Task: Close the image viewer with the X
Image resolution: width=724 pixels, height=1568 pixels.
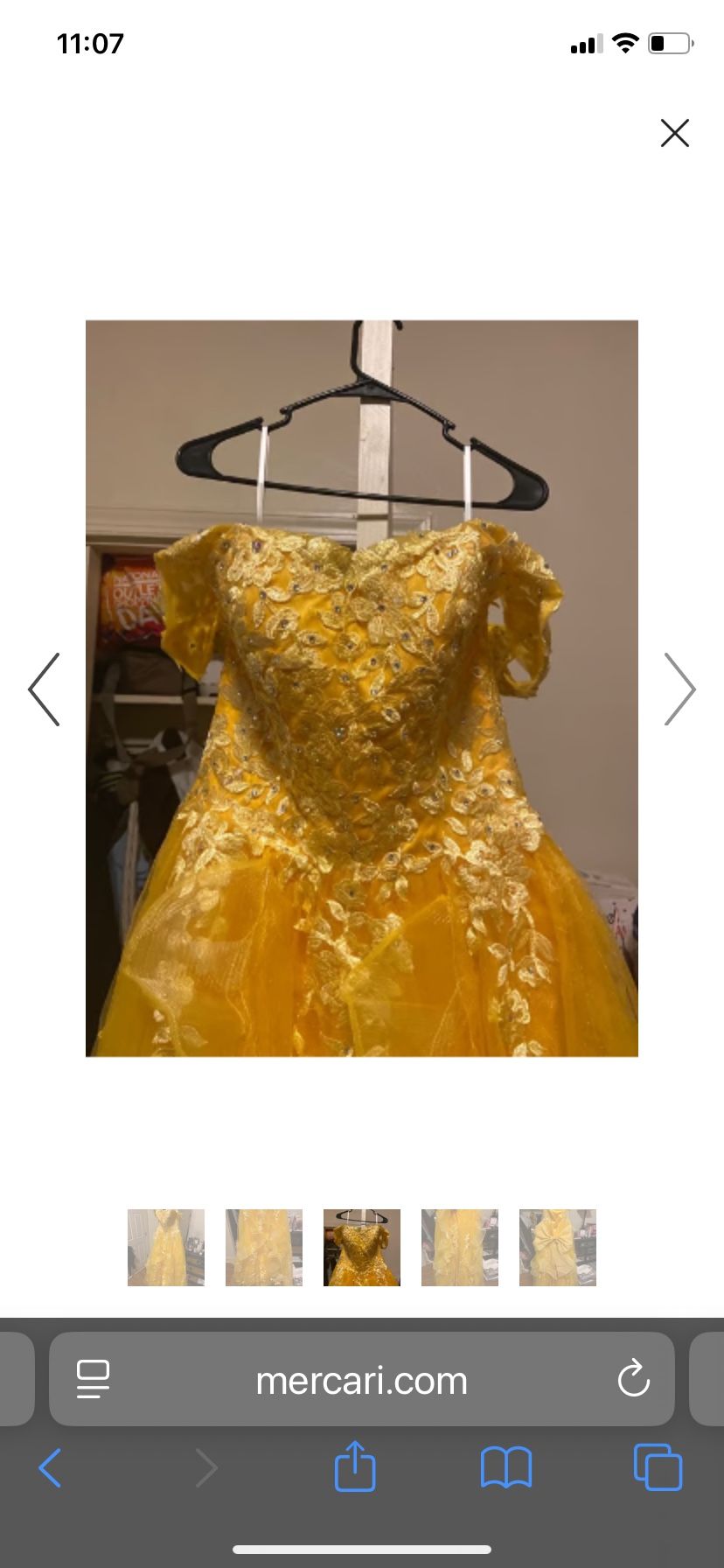Action: coord(674,133)
